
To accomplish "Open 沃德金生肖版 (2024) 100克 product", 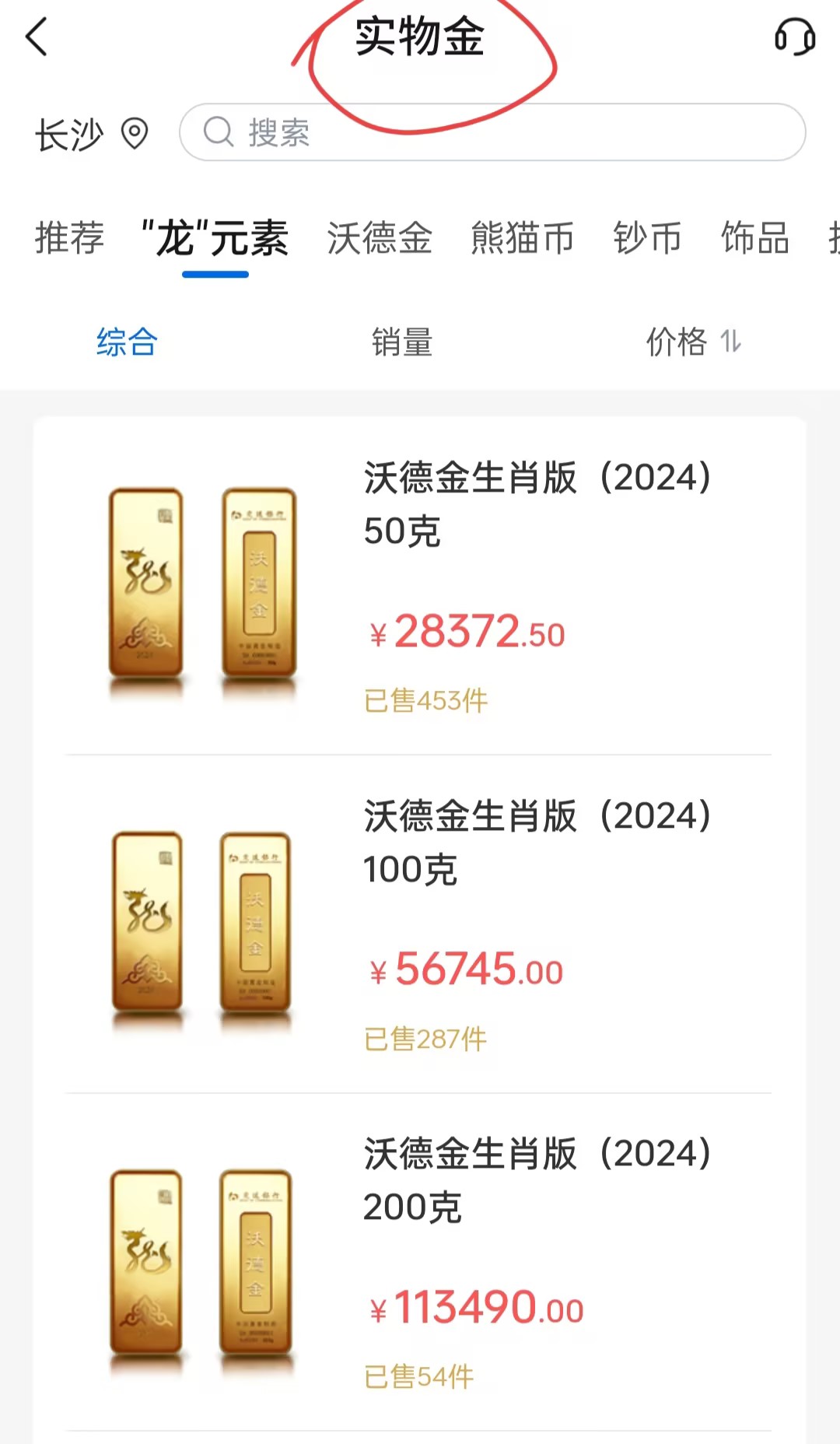I will point(420,924).
